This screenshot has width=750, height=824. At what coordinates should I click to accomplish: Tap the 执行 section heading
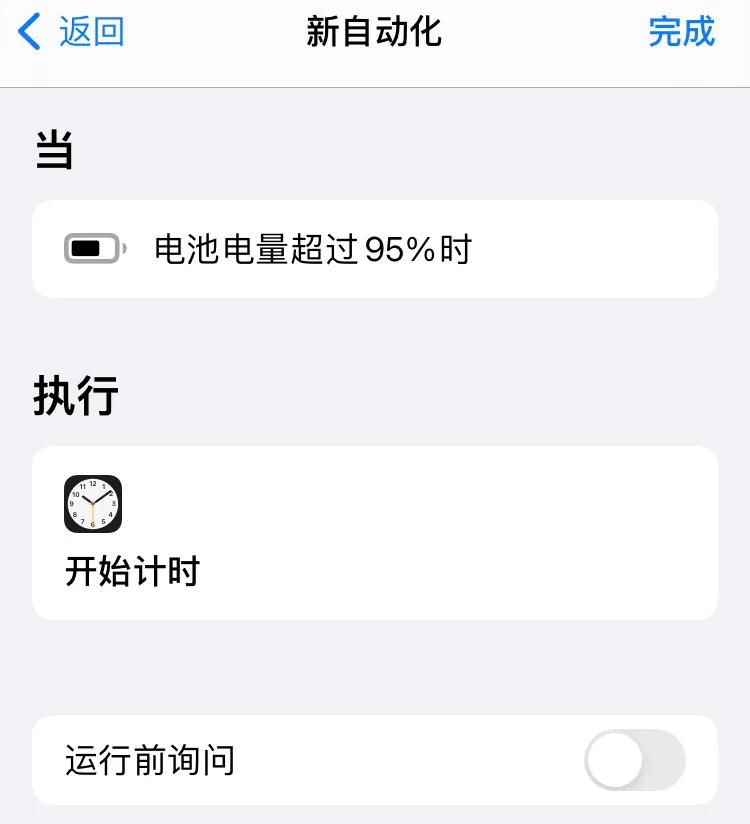(76, 394)
